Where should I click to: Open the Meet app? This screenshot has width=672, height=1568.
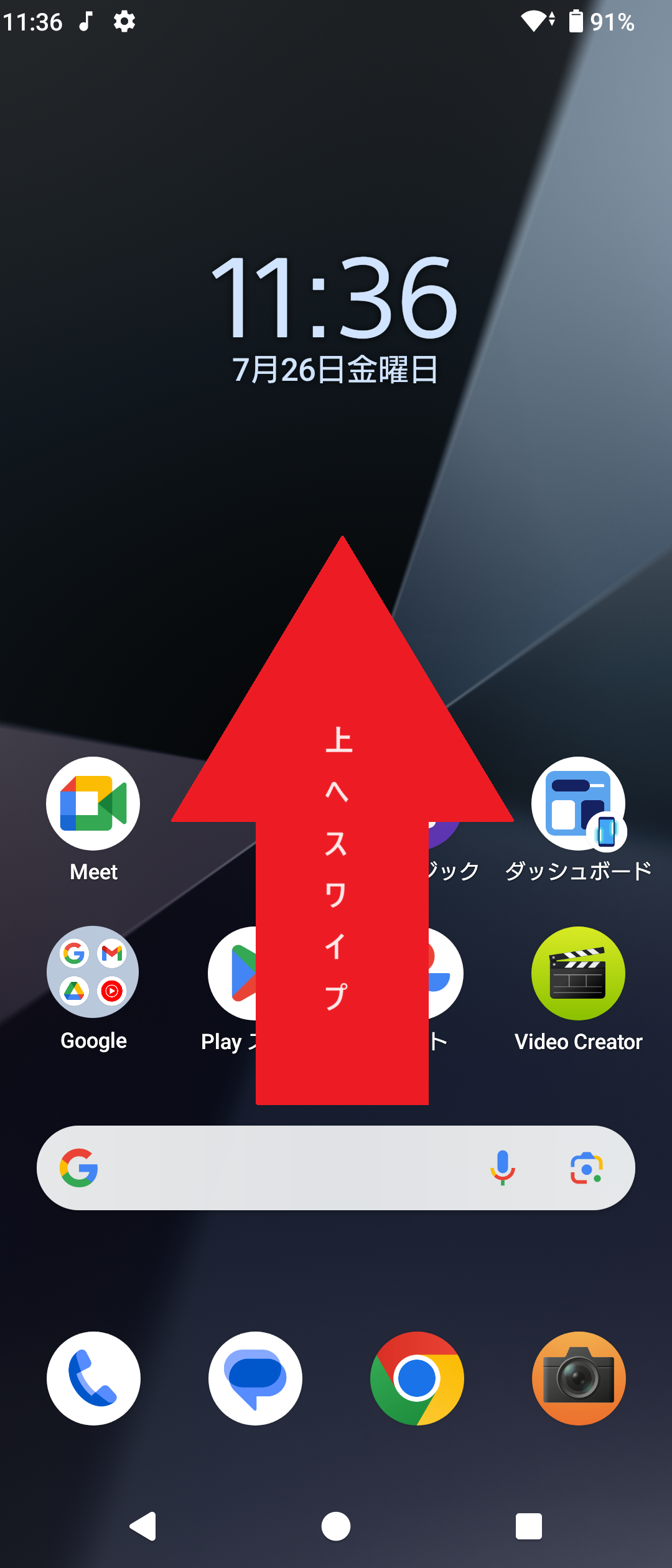93,803
